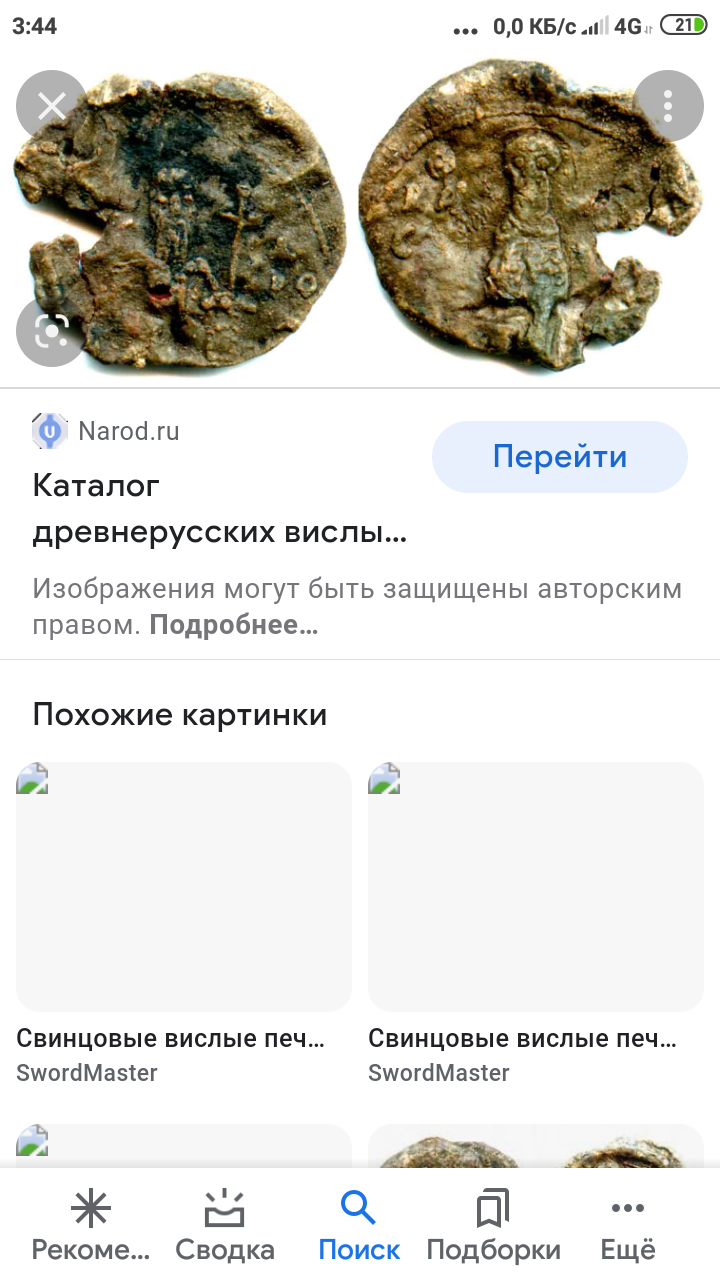
Task: Switch to the Сводка tab
Action: click(225, 1227)
